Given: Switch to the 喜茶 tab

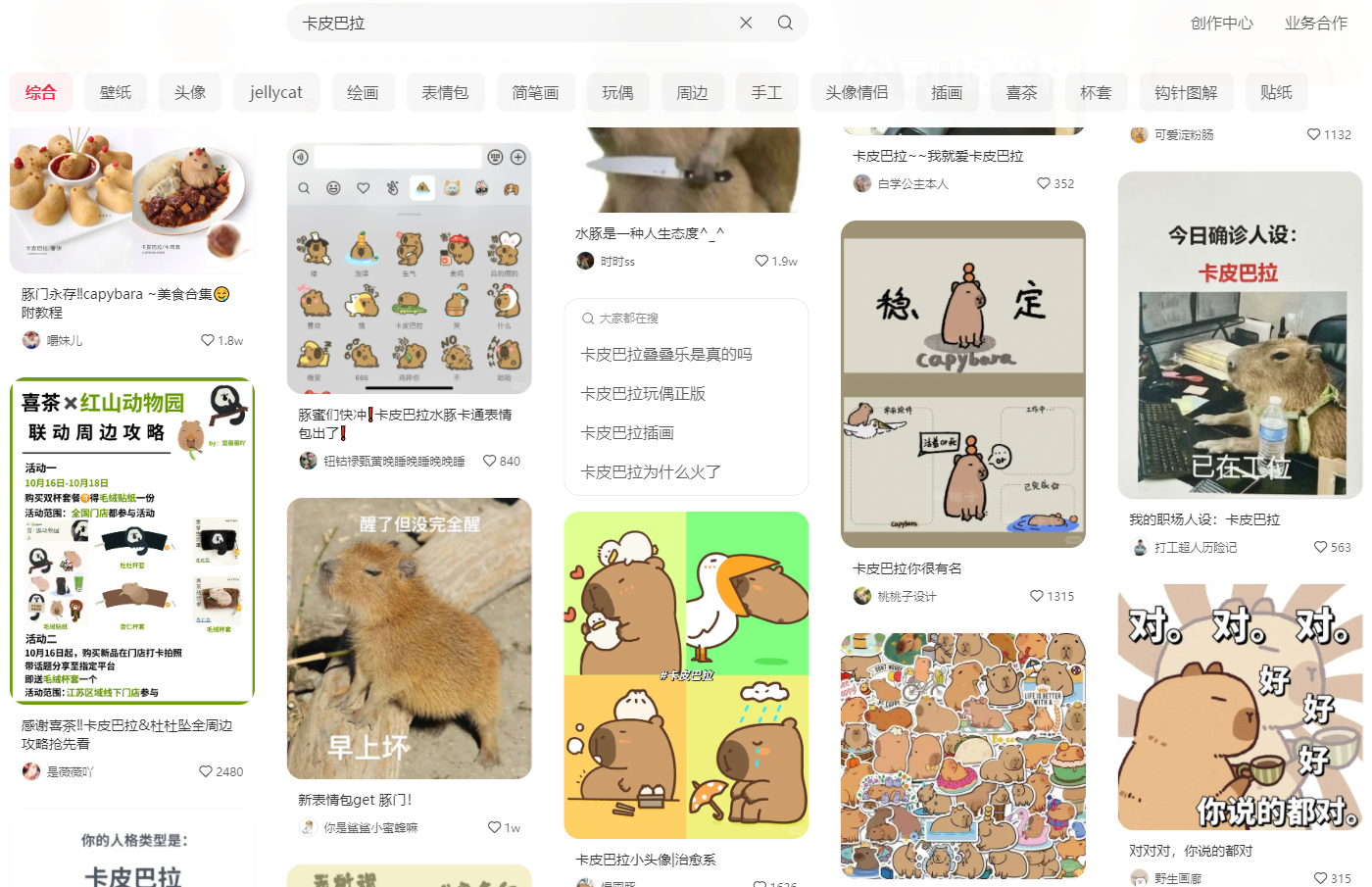Looking at the screenshot, I should (1021, 92).
